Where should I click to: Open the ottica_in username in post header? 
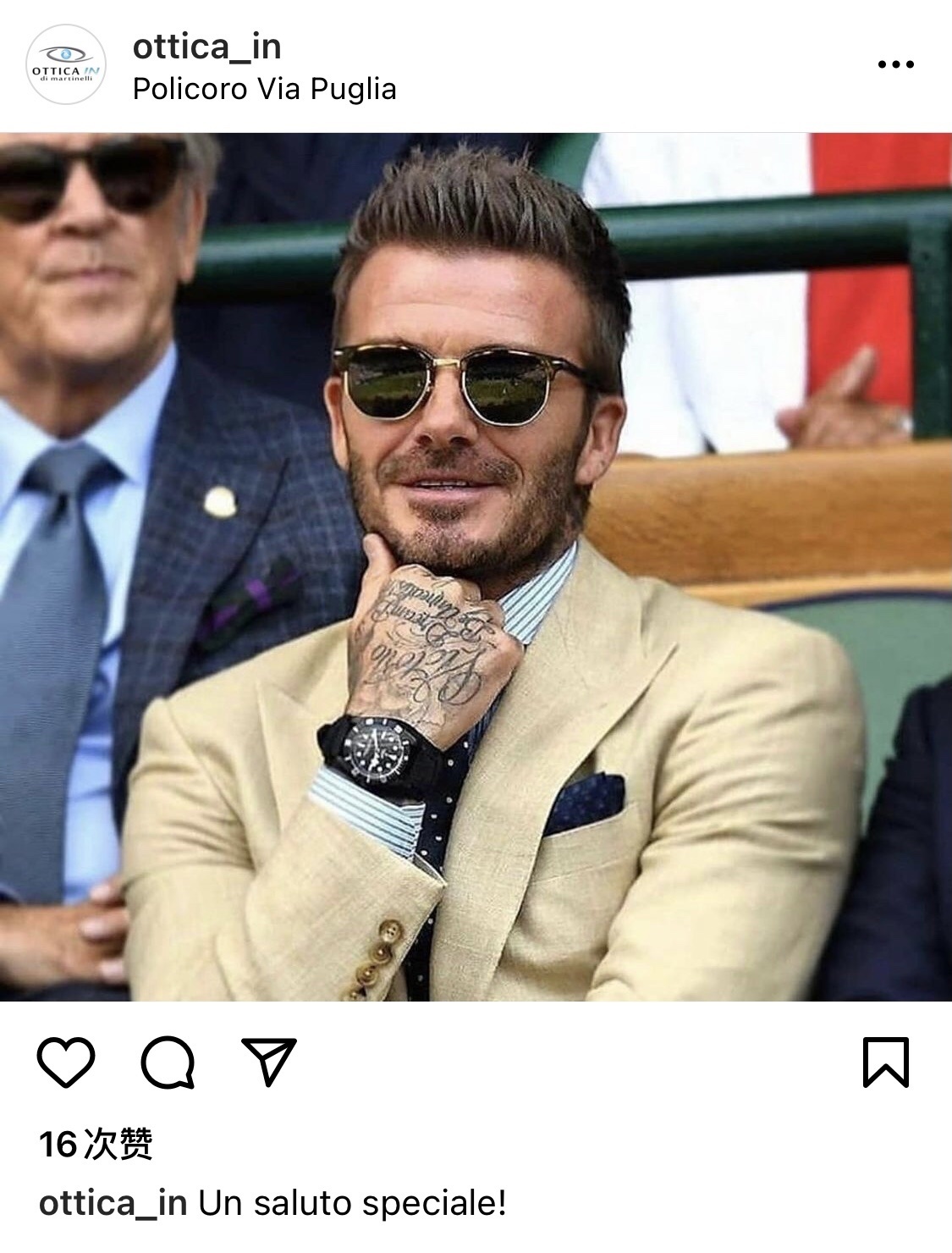[x=206, y=47]
